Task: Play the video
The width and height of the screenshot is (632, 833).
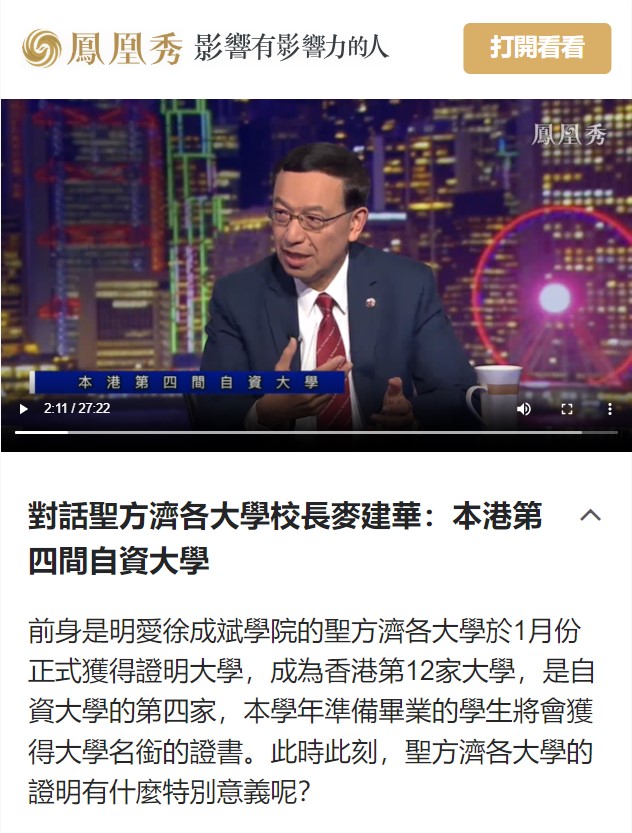Action: point(23,409)
